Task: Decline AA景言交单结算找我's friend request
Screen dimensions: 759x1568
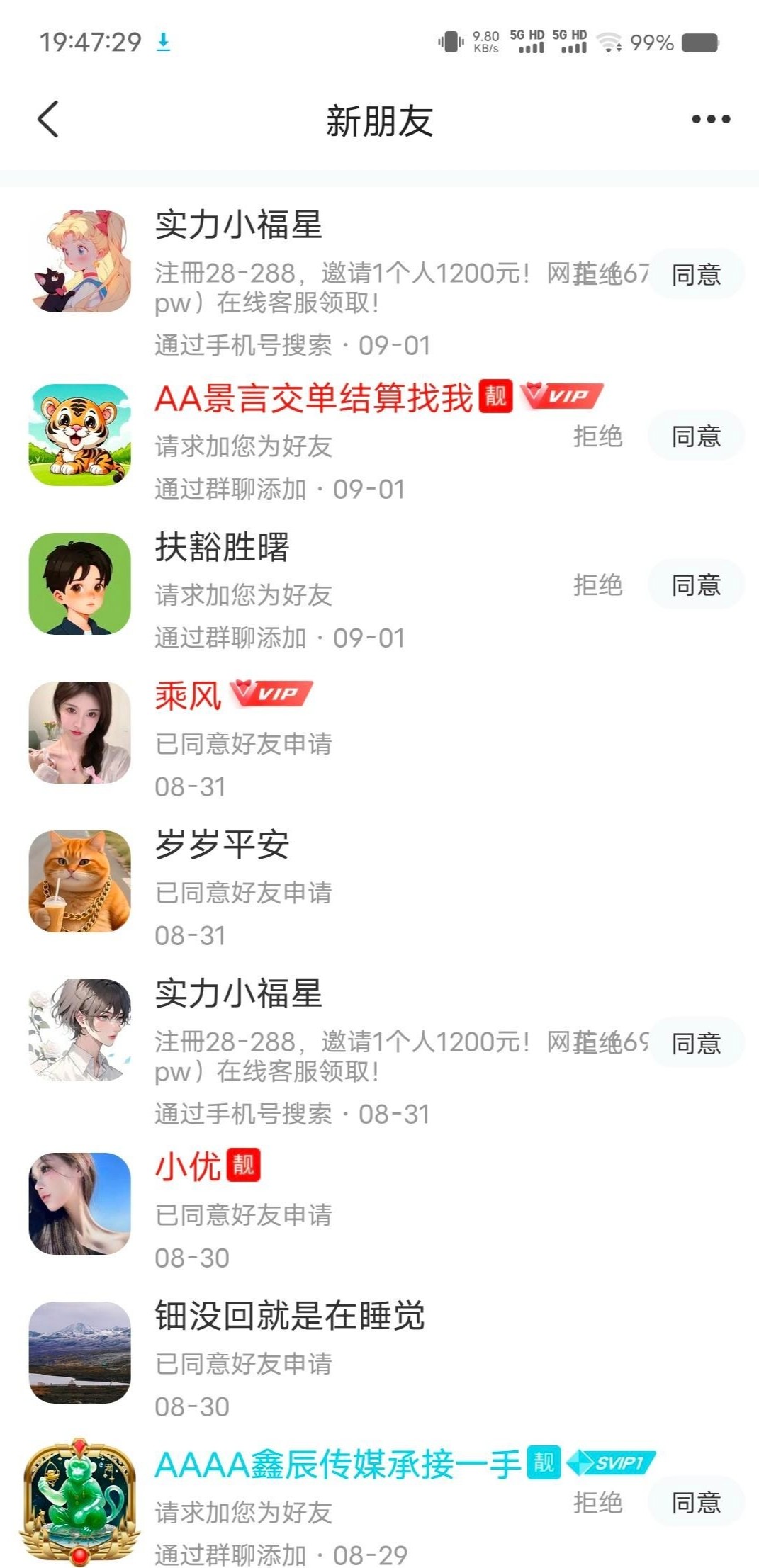Action: click(597, 436)
